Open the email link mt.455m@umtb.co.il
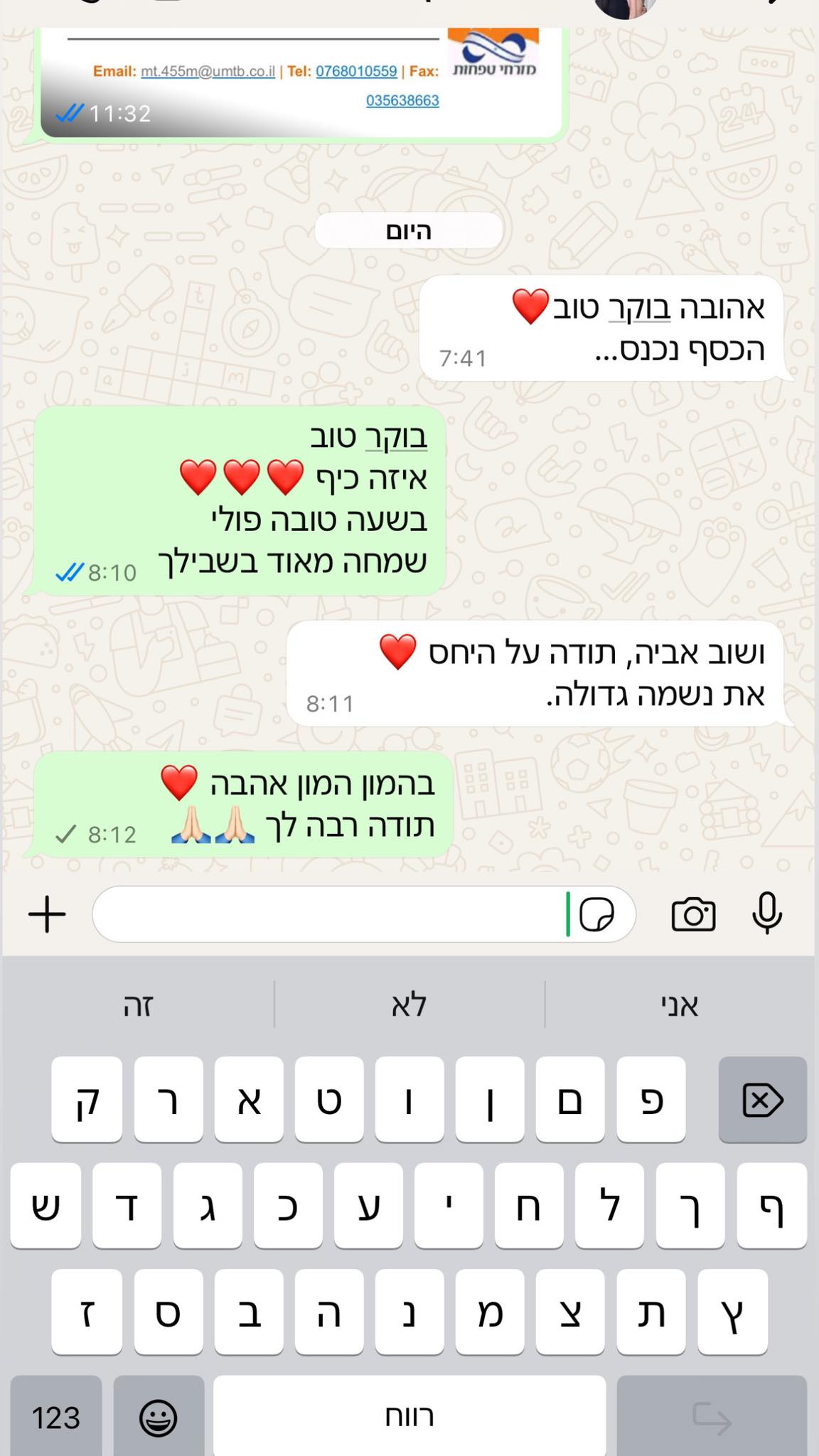This screenshot has height=1456, width=819. point(208,71)
